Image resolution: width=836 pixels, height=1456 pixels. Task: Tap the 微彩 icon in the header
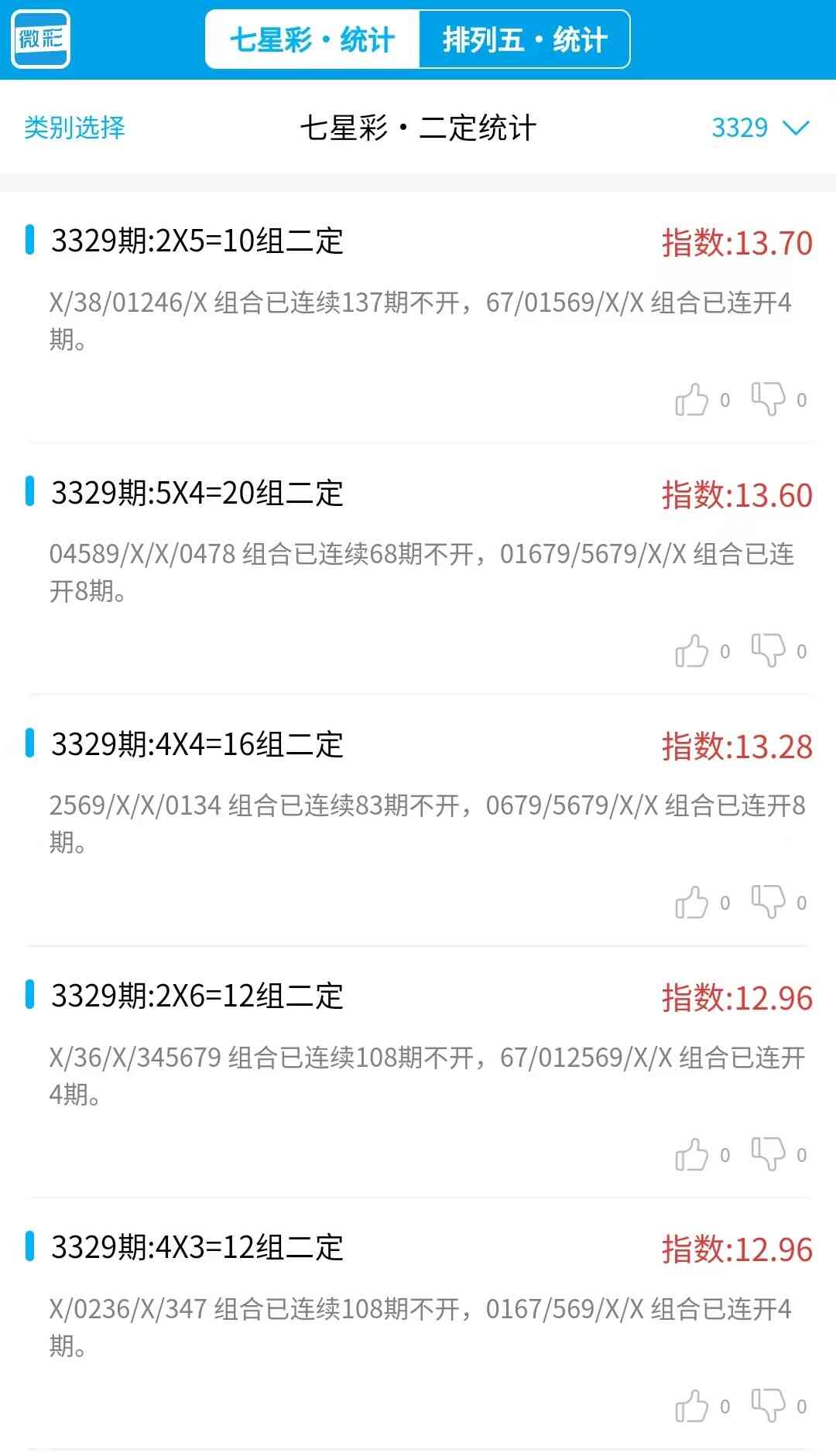pyautogui.click(x=42, y=39)
